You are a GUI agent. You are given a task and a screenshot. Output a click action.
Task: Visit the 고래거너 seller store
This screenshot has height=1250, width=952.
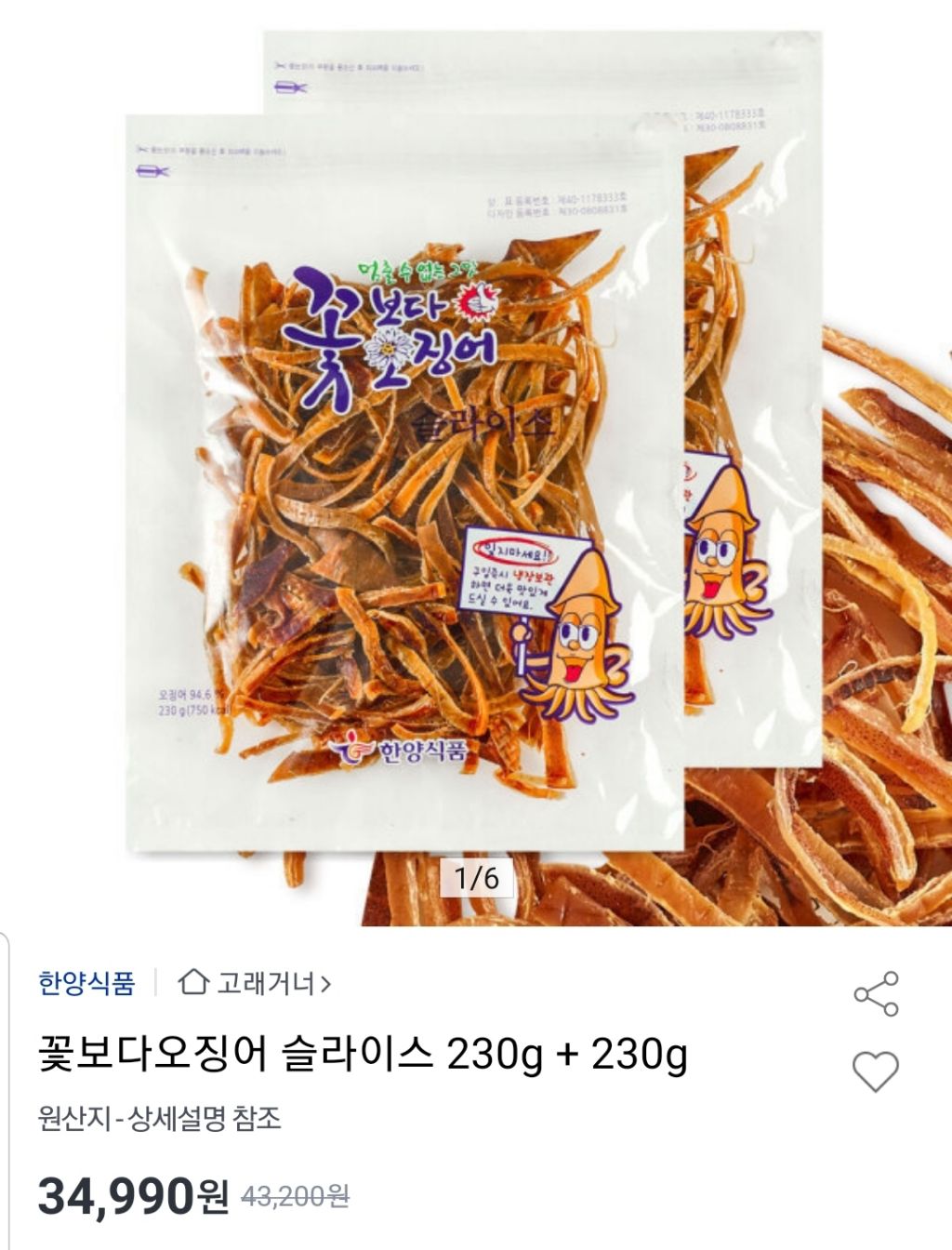click(x=256, y=983)
